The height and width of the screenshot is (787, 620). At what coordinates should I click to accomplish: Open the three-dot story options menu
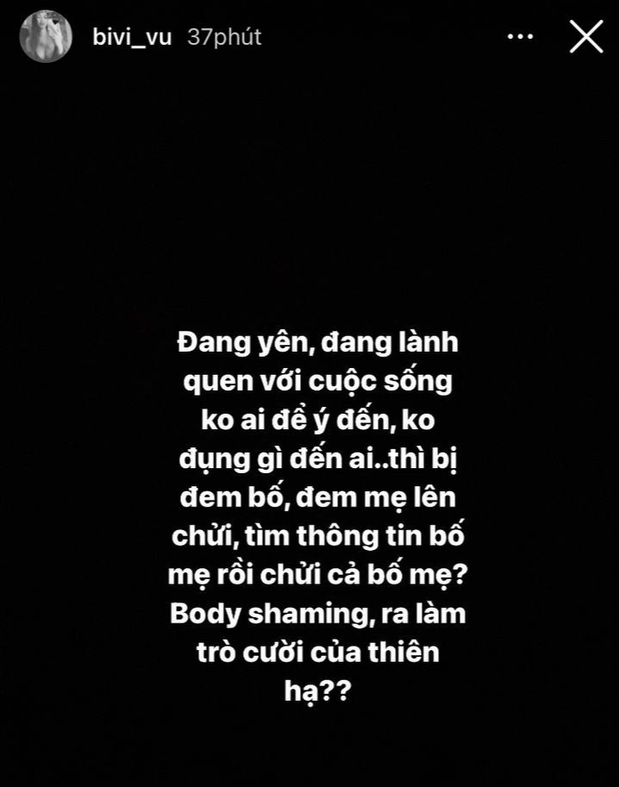521,38
